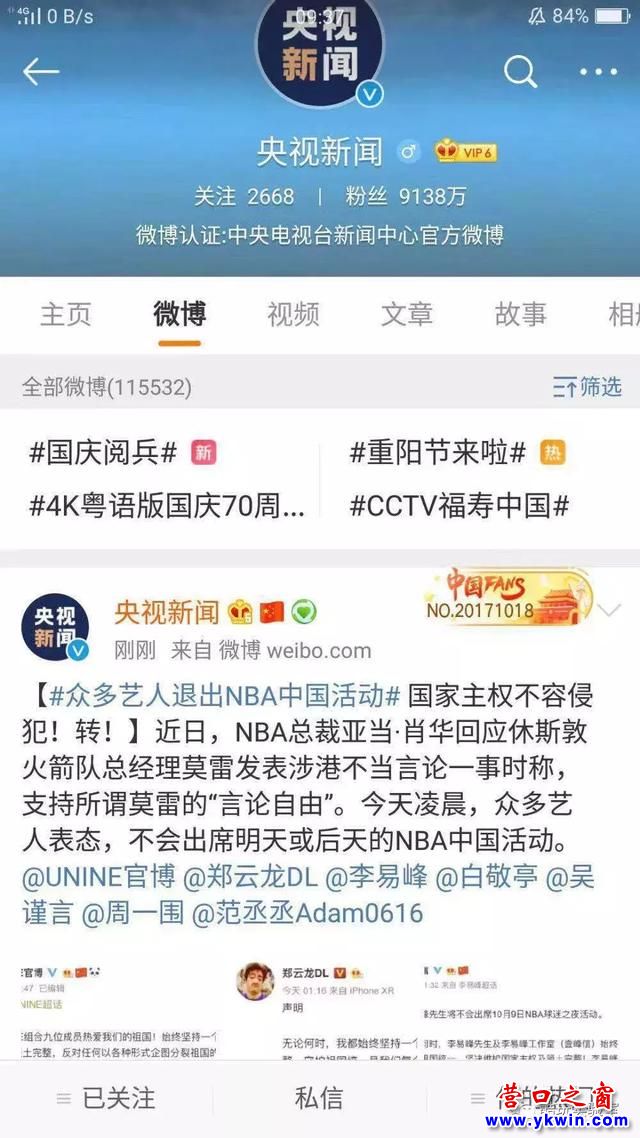Image resolution: width=640 pixels, height=1138 pixels.
Task: Open the three-dot overflow menu
Action: pos(598,72)
